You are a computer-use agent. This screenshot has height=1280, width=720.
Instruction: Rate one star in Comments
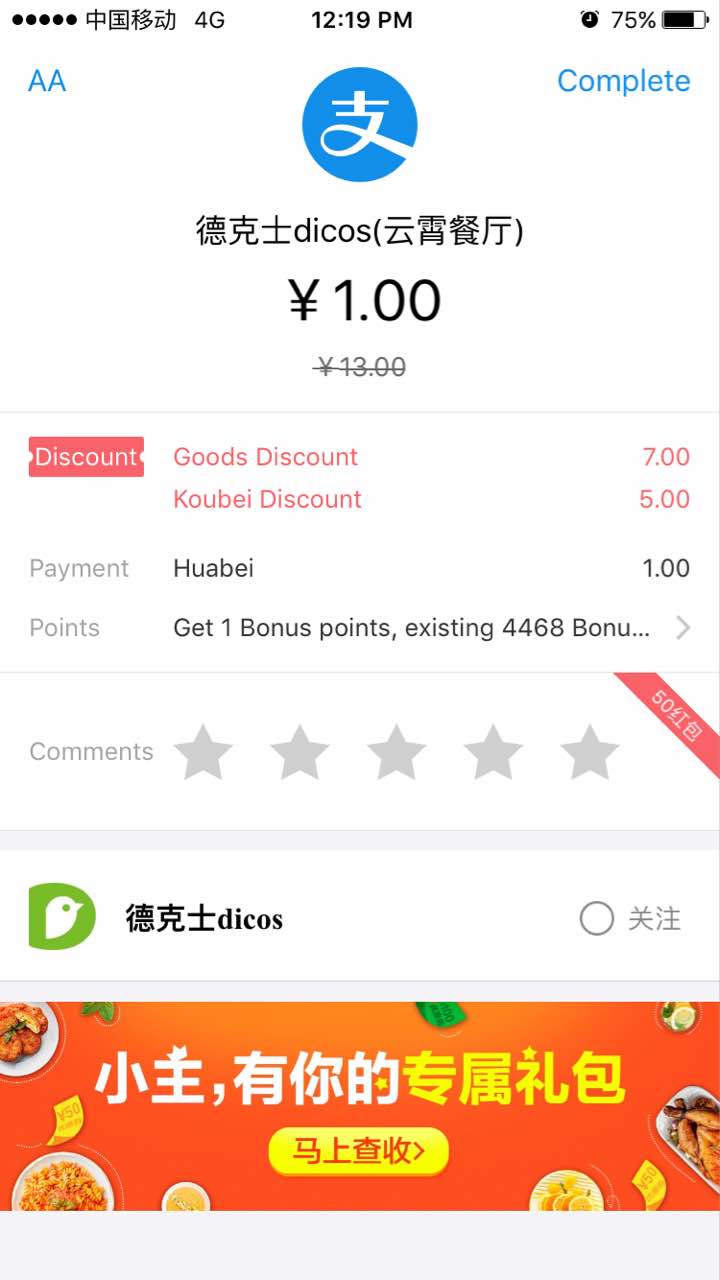(203, 752)
